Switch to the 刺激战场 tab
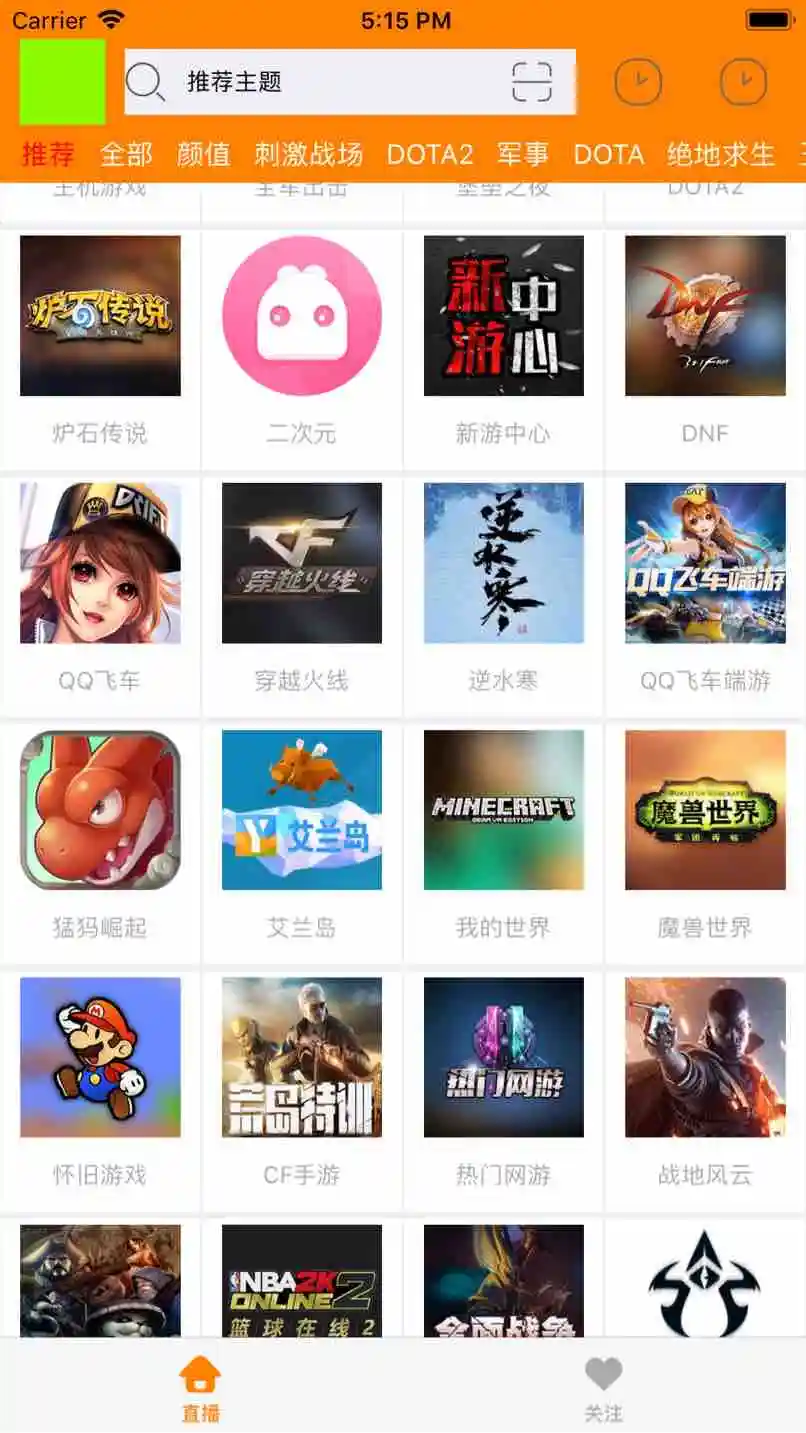Viewport: 806px width, 1433px height. click(308, 154)
